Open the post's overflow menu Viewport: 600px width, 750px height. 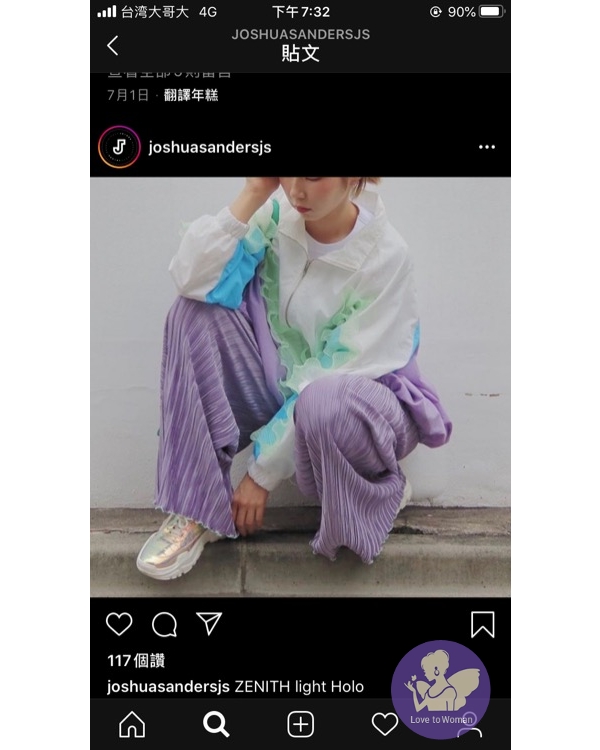486,147
